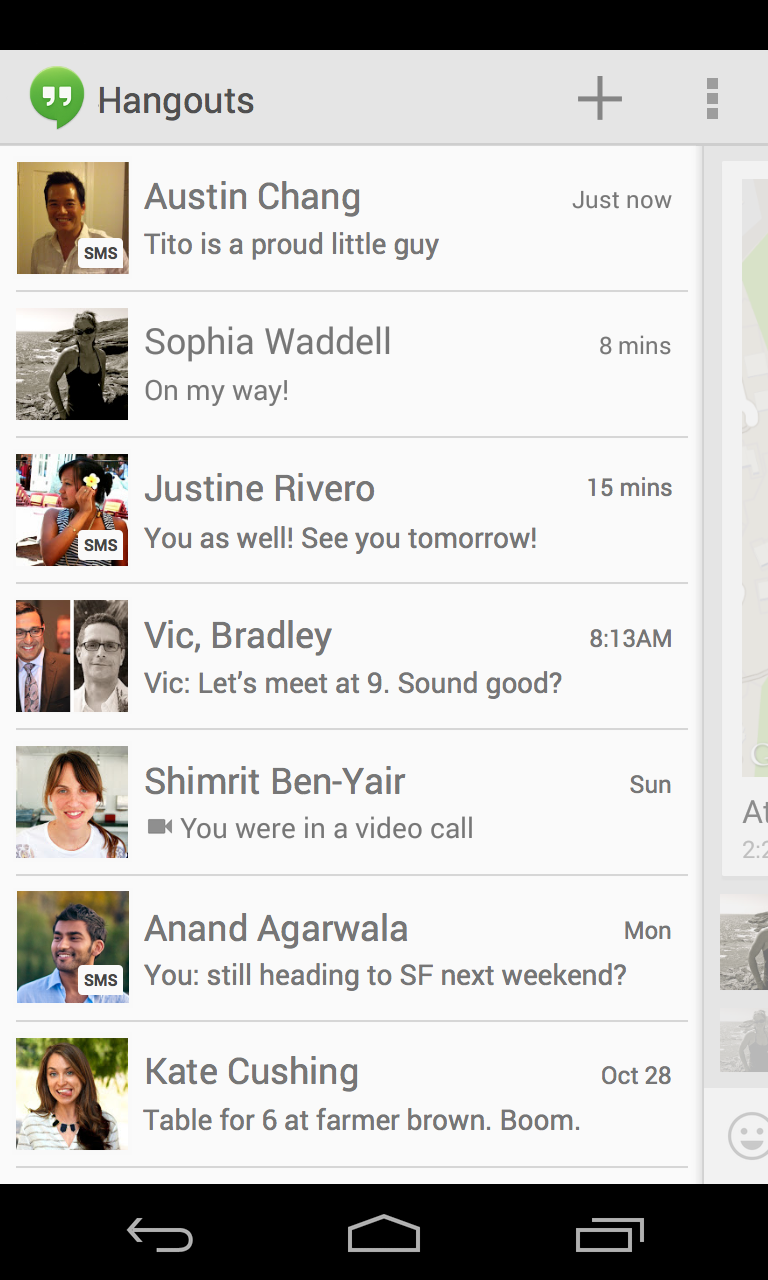Image resolution: width=768 pixels, height=1280 pixels.
Task: Open the conversation with Anand Agarwala
Action: (x=350, y=947)
